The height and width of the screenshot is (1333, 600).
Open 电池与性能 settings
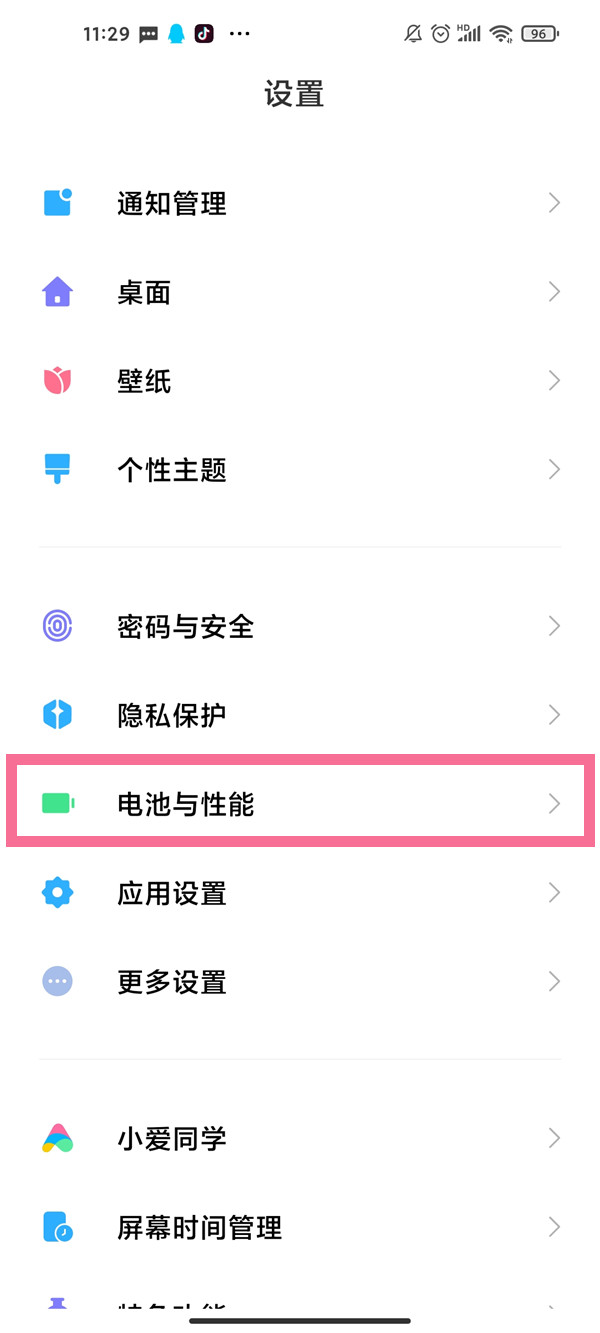[186, 804]
